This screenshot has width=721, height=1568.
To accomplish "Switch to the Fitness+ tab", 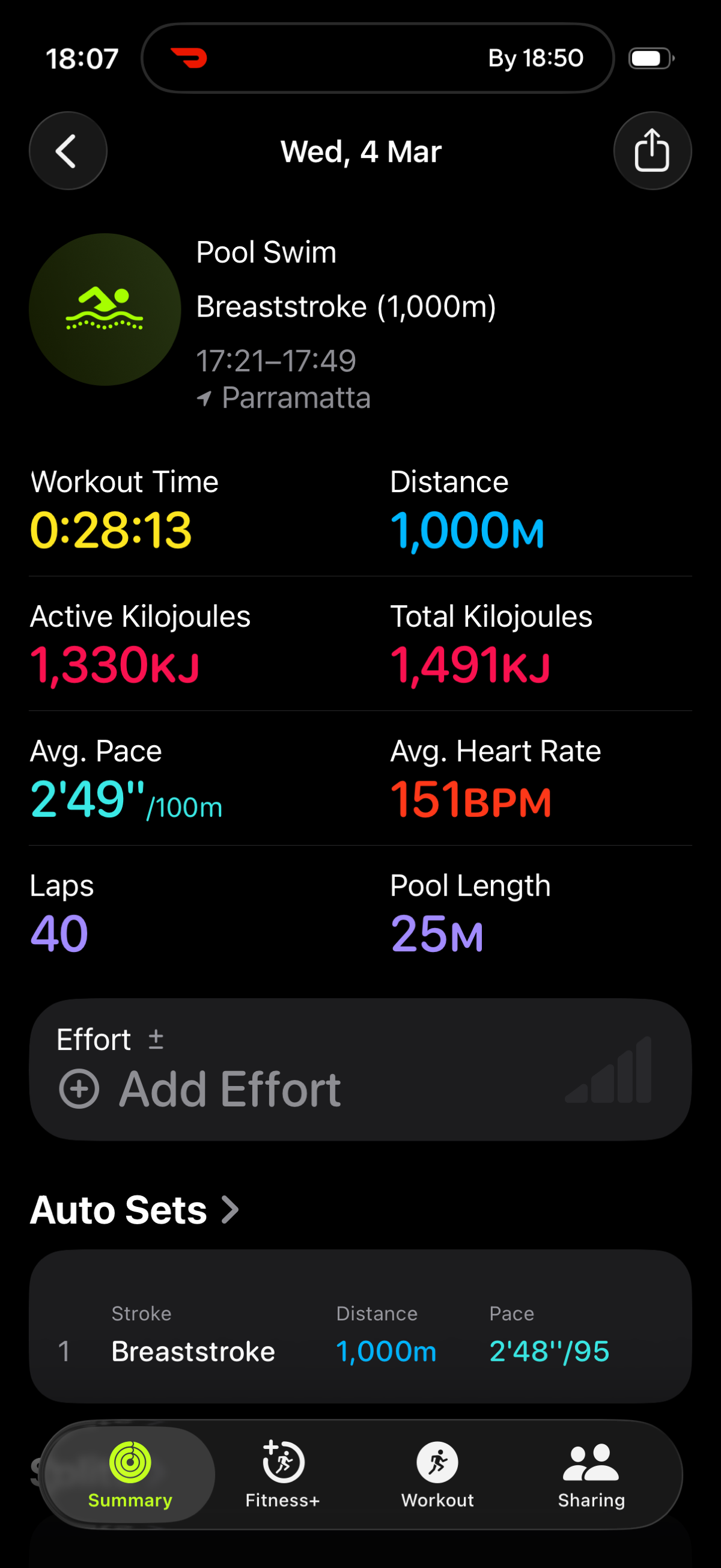I will pyautogui.click(x=283, y=1474).
